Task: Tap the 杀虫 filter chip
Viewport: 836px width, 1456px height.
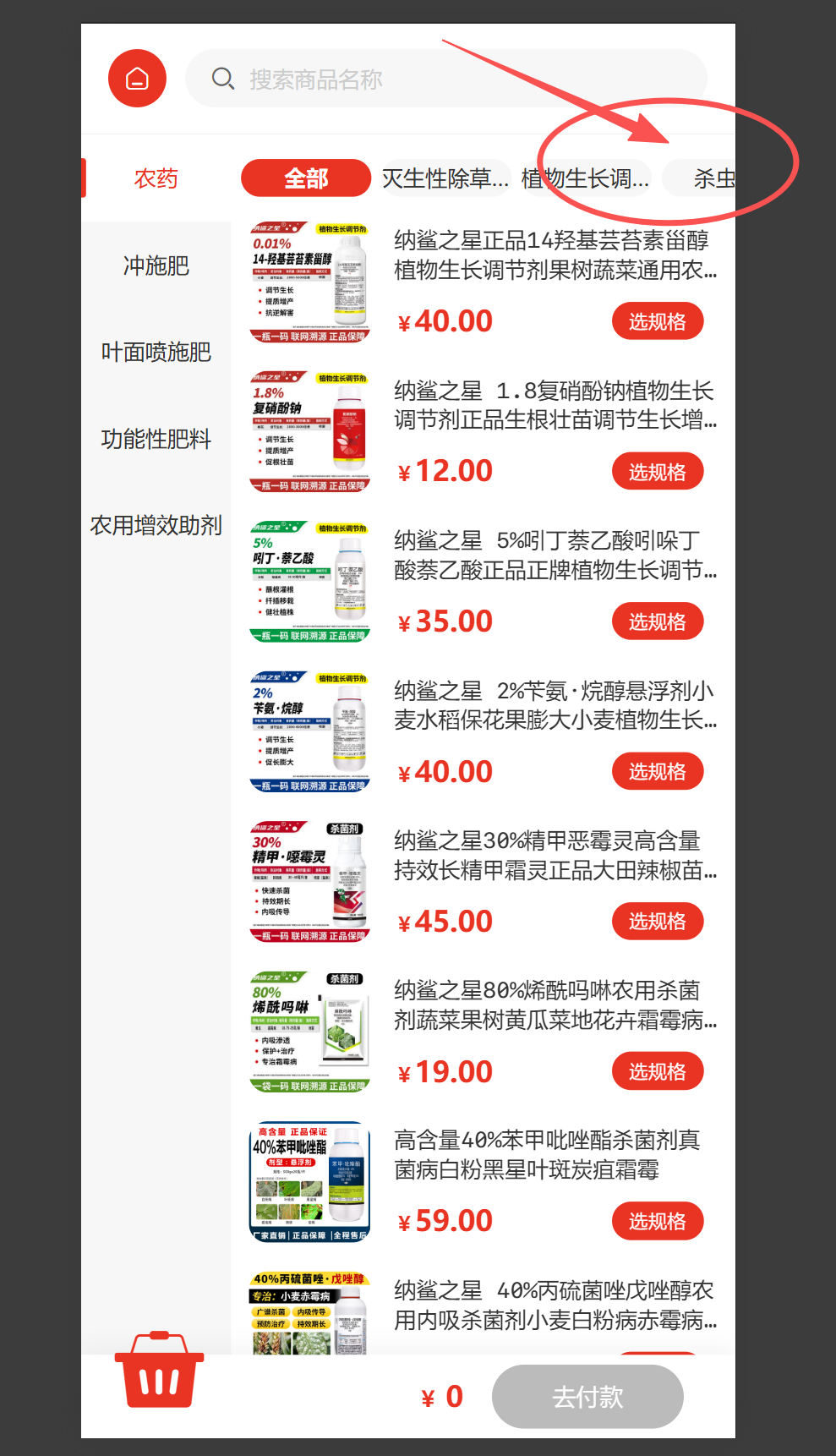Action: (699, 178)
